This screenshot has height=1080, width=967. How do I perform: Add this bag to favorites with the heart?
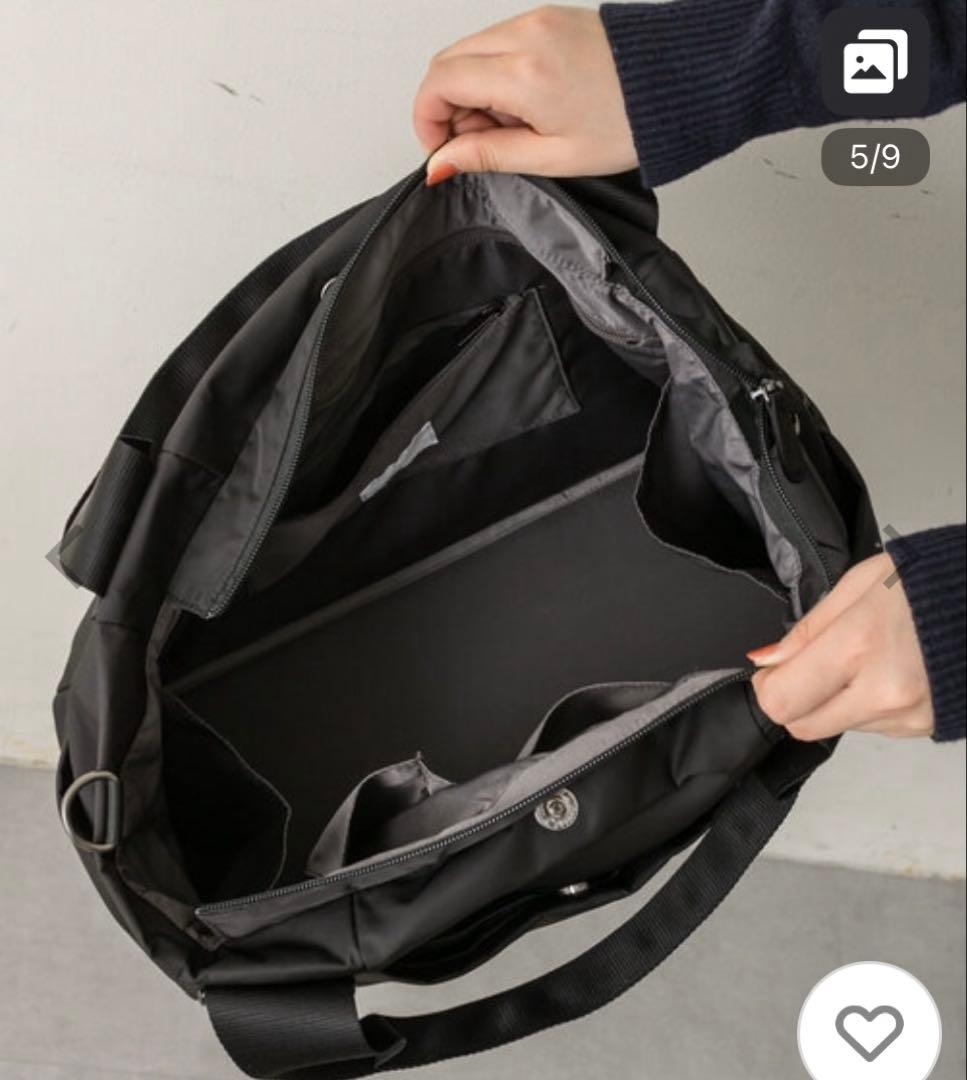[869, 1031]
